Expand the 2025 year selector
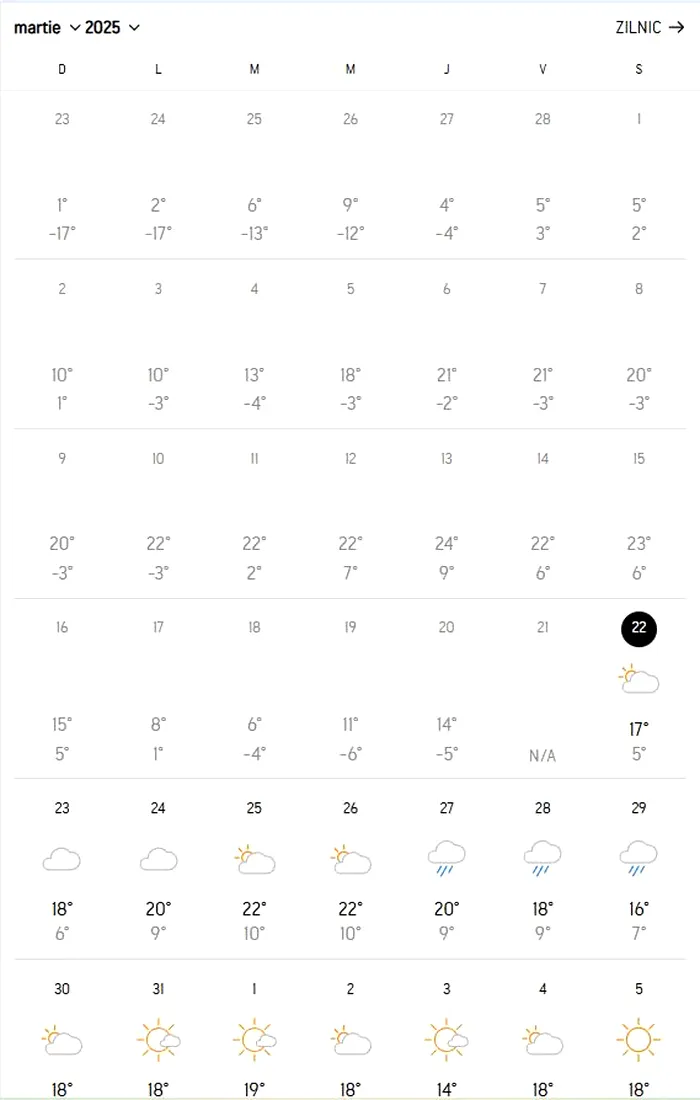700x1100 pixels. (112, 28)
